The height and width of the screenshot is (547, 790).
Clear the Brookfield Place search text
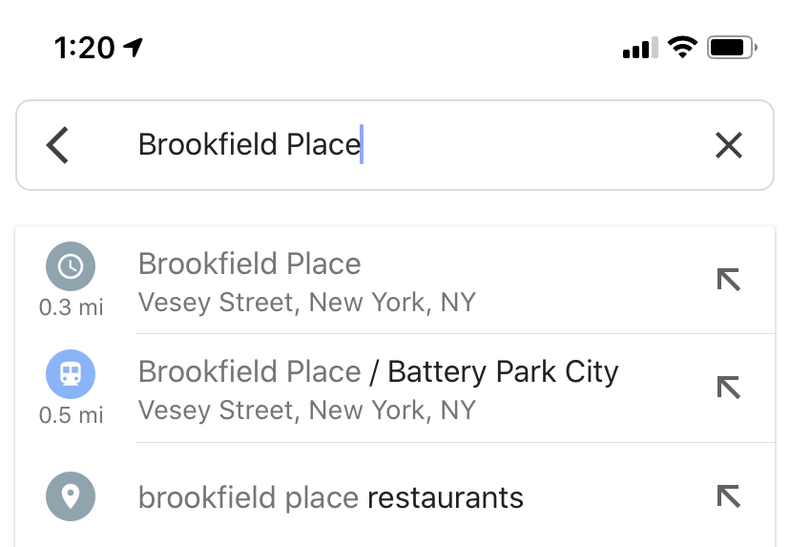tap(729, 146)
